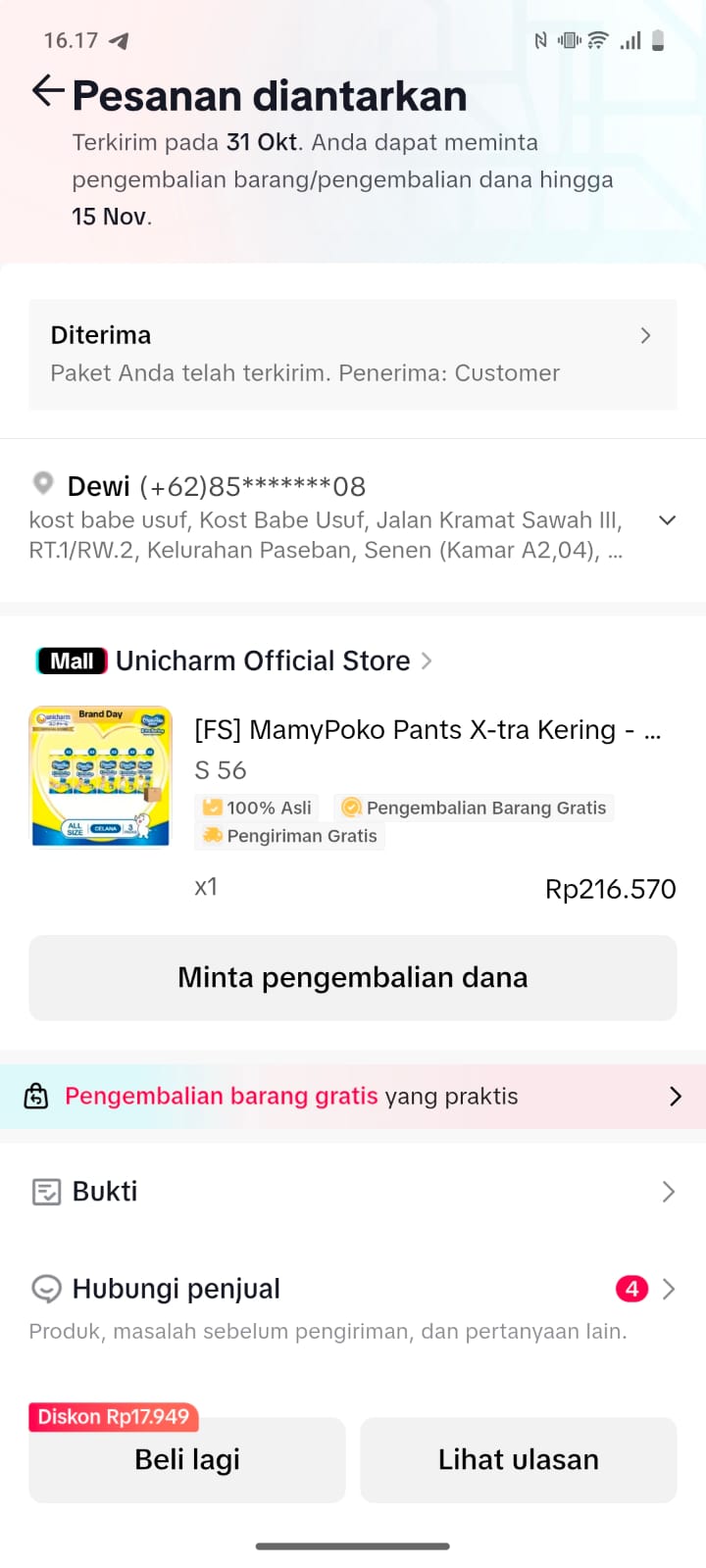Open Pengembalian barang gratis banner

coord(353,1096)
